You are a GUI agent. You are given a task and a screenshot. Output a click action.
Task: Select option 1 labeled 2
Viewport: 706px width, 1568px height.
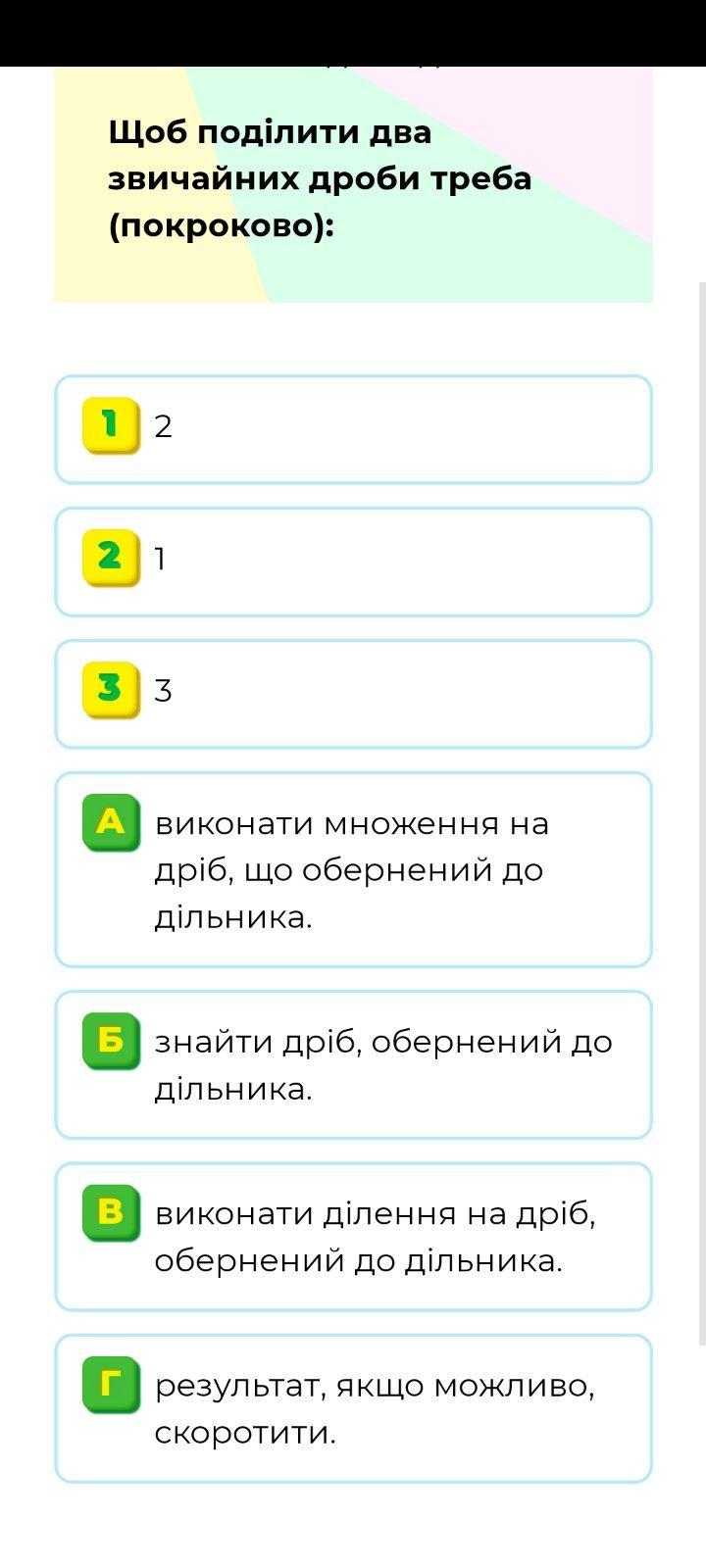tap(353, 429)
